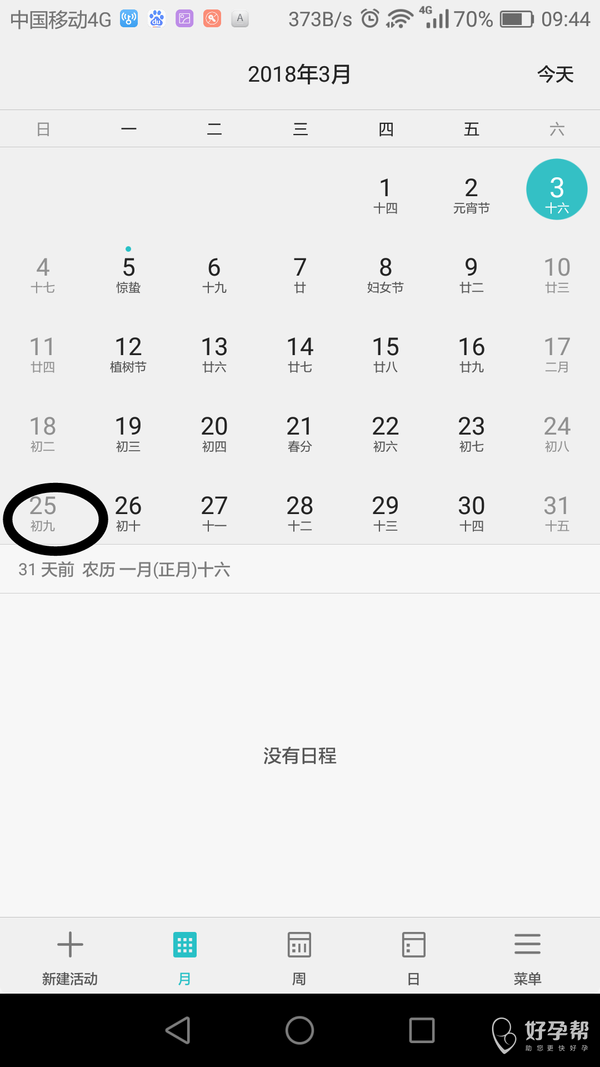
Task: Tap the 今天 (Today) button
Action: pos(555,75)
